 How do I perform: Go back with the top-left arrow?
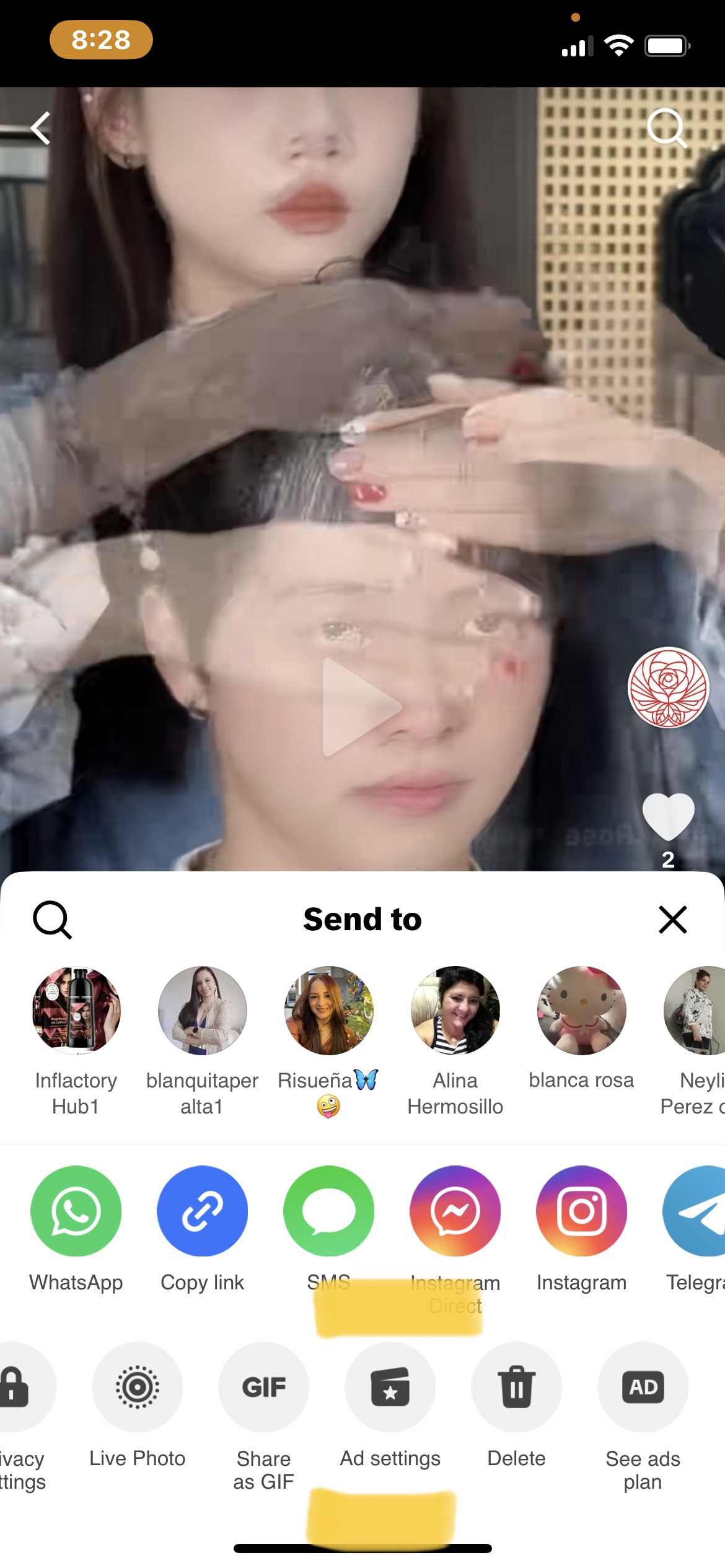41,128
